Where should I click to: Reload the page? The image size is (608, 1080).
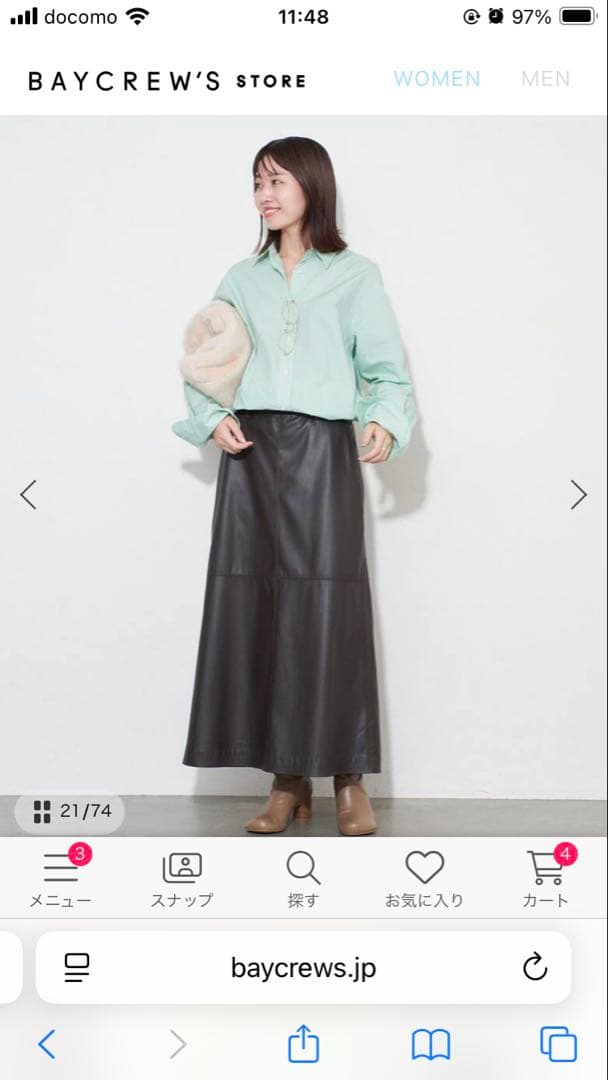535,967
